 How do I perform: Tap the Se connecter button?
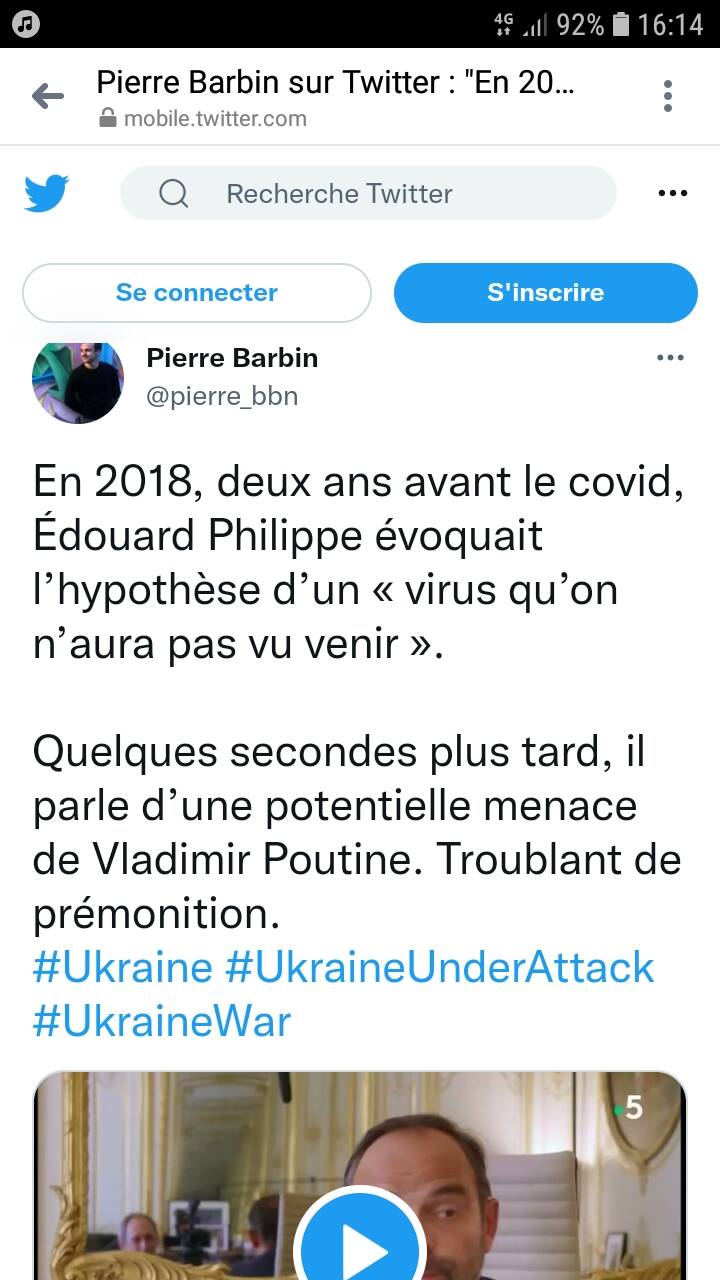[x=197, y=293]
